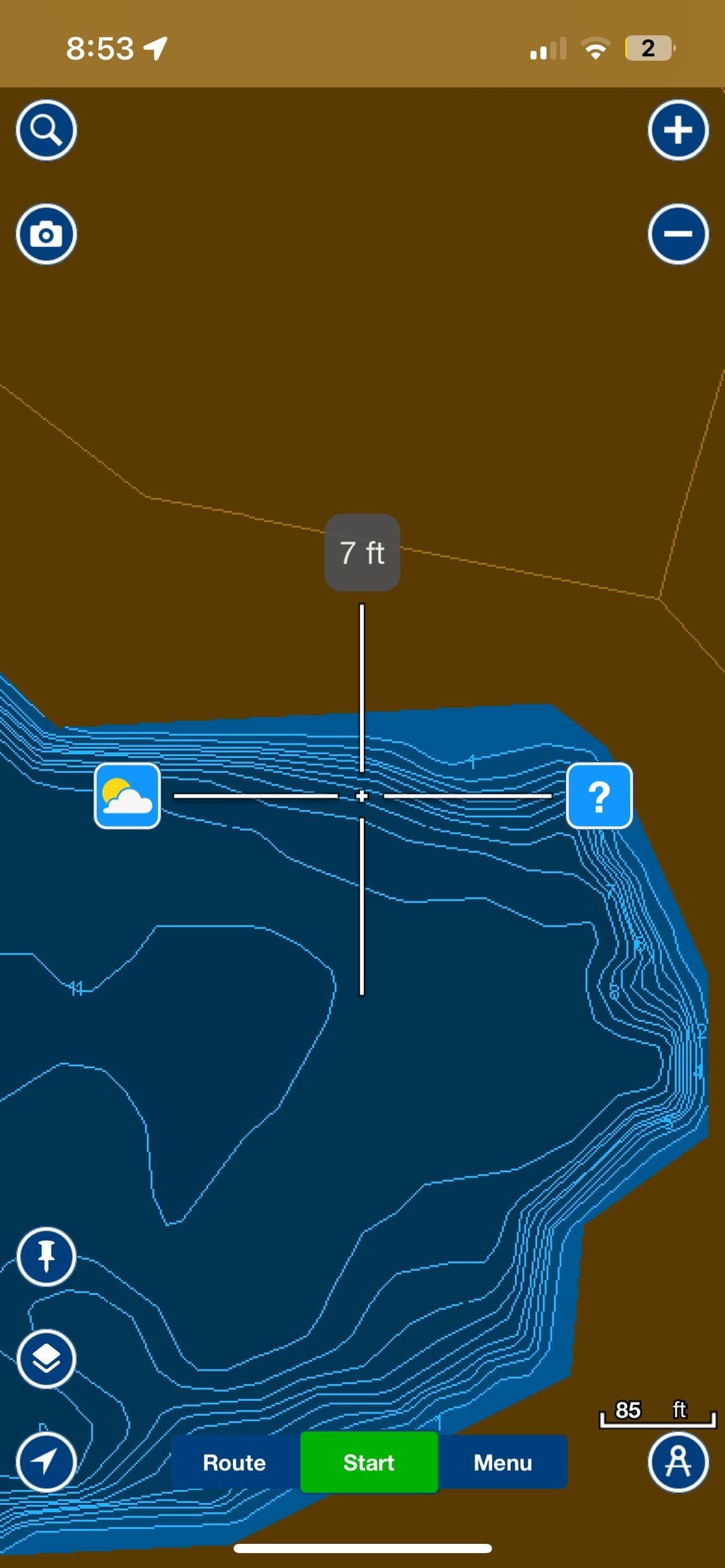Screen dimensions: 725x1568
Task: Tap the camera icon
Action: [x=46, y=234]
